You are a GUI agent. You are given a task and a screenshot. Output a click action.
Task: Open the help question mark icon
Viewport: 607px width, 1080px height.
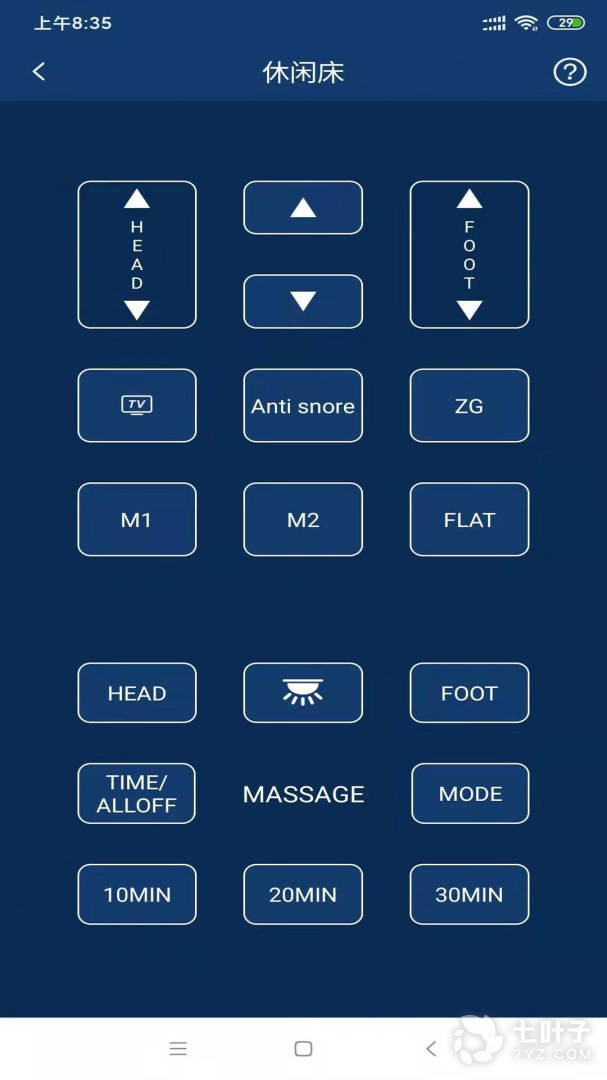pyautogui.click(x=569, y=72)
